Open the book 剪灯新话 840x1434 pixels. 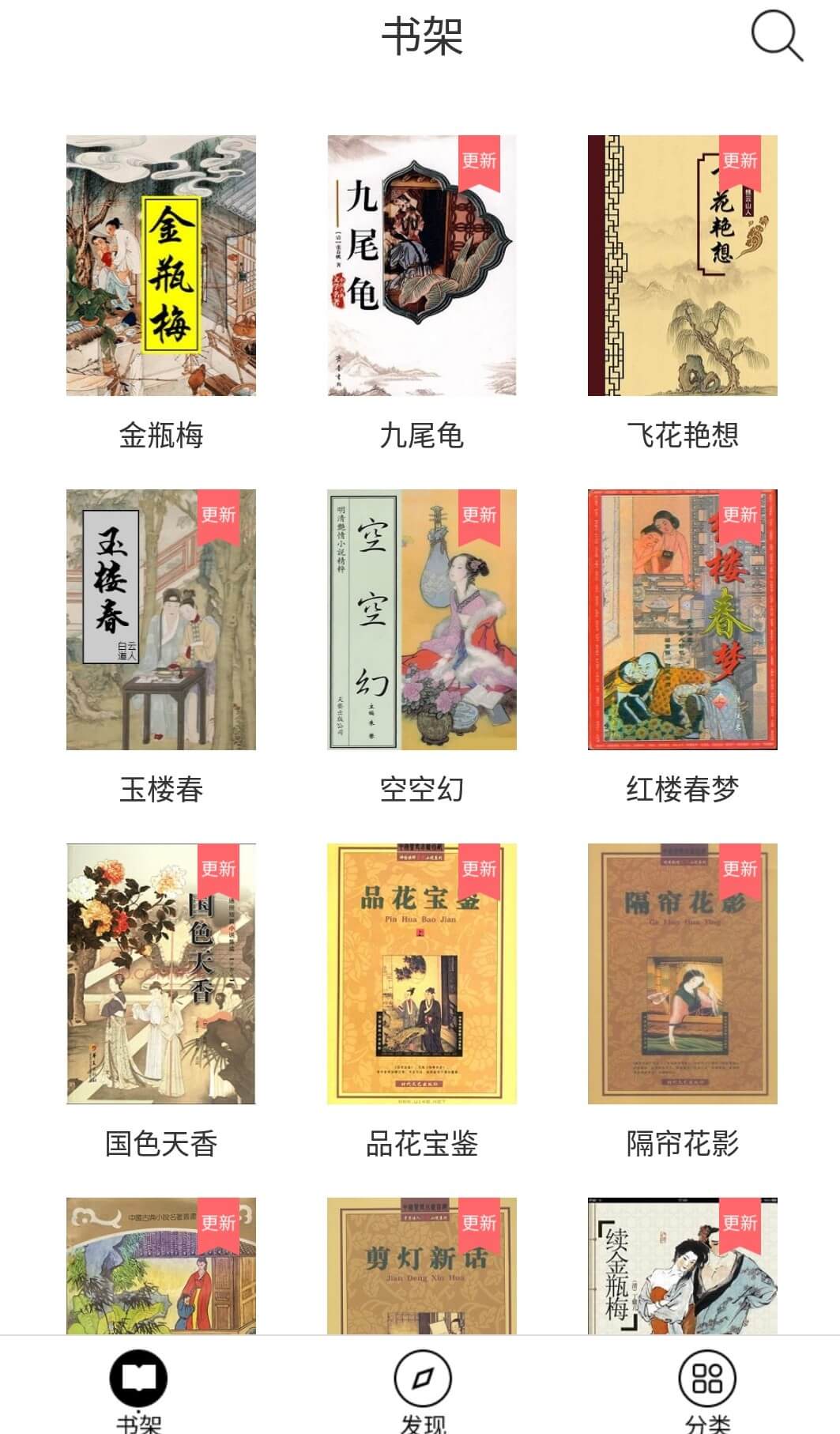(x=422, y=1266)
